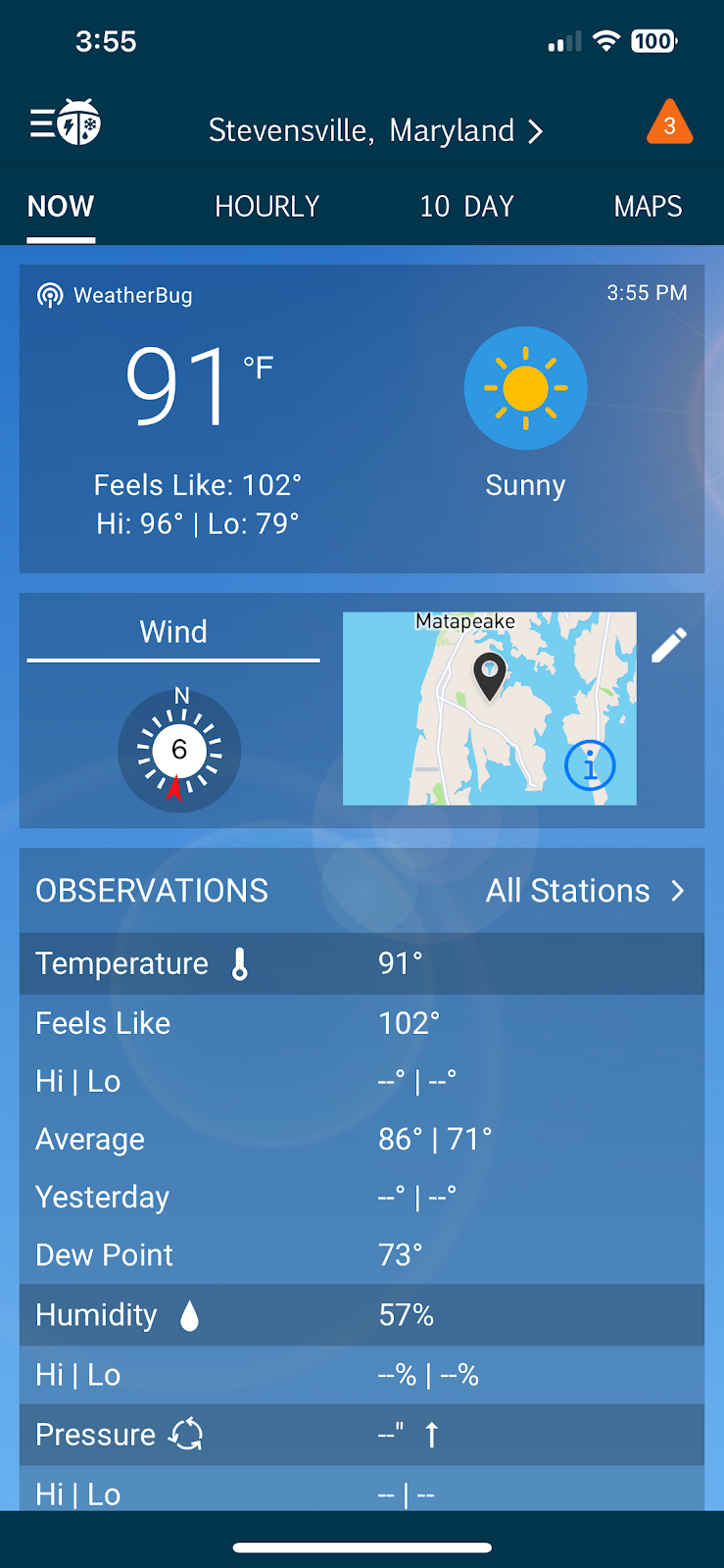Open the current conditions card showing 91°F
The height and width of the screenshot is (1568, 724).
[362, 418]
